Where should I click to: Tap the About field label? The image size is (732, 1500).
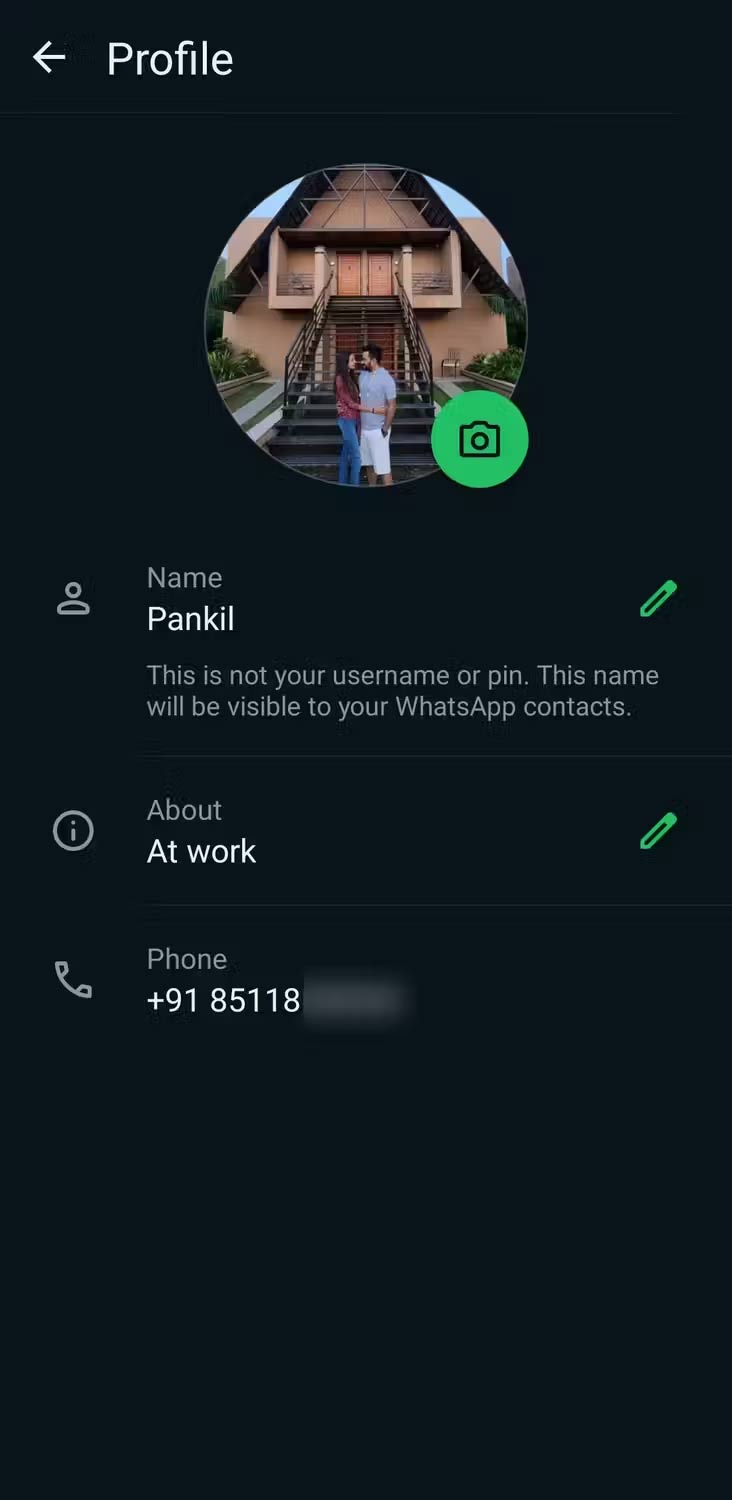[184, 810]
